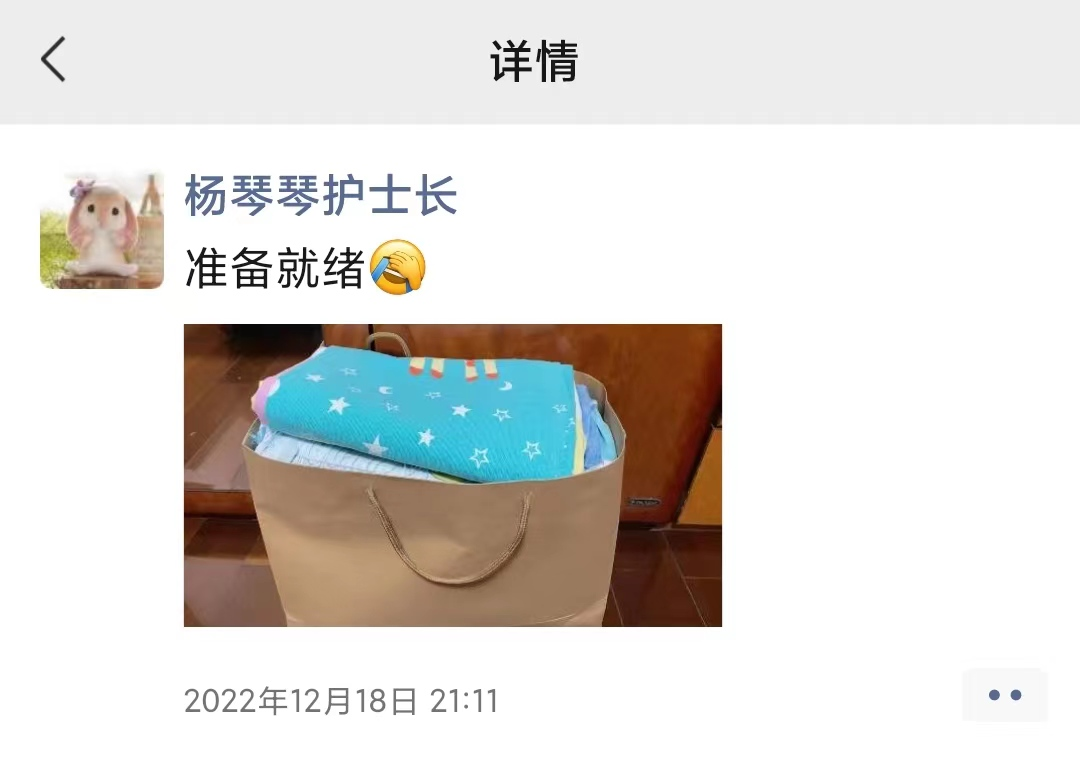Open the two-dot like and comment menu
1080x767 pixels.
pyautogui.click(x=1004, y=695)
